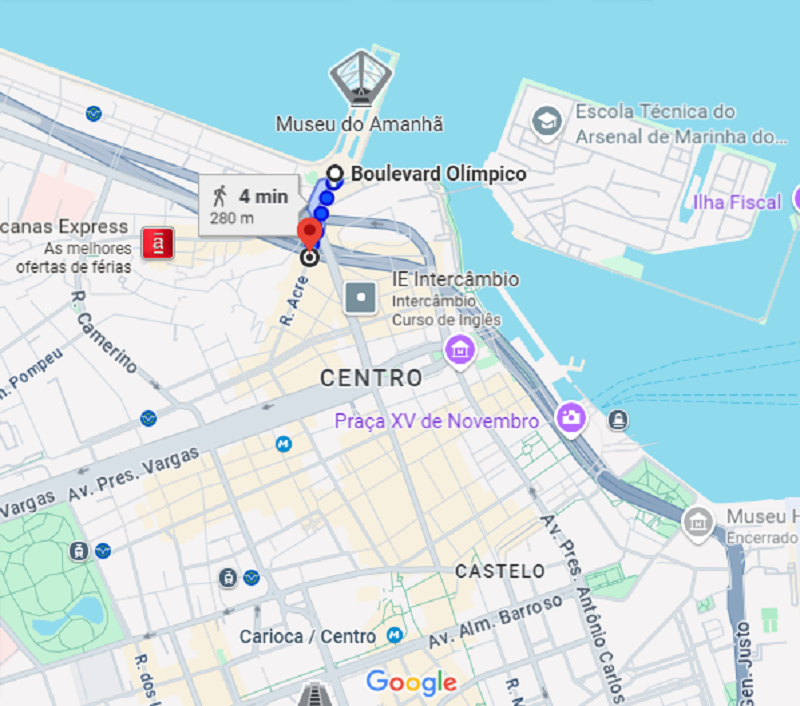This screenshot has height=706, width=800.
Task: Tap the Boulevard Olímpico starting point
Action: click(x=335, y=174)
